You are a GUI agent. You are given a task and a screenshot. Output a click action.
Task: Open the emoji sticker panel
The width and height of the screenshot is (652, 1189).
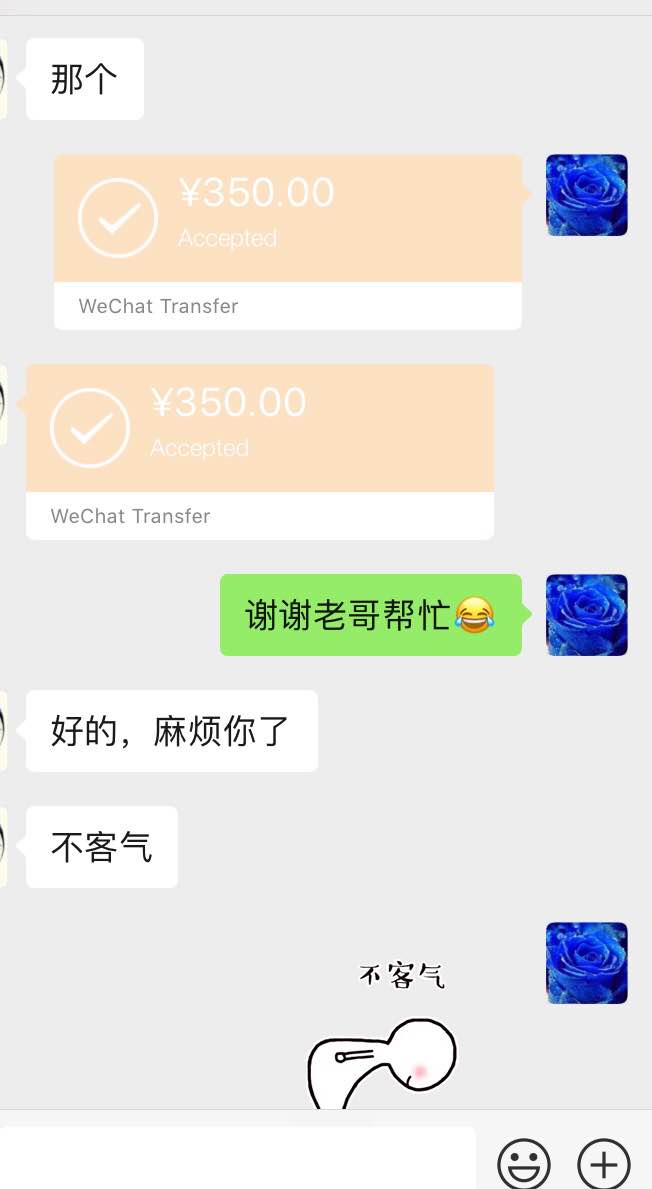coord(524,1164)
